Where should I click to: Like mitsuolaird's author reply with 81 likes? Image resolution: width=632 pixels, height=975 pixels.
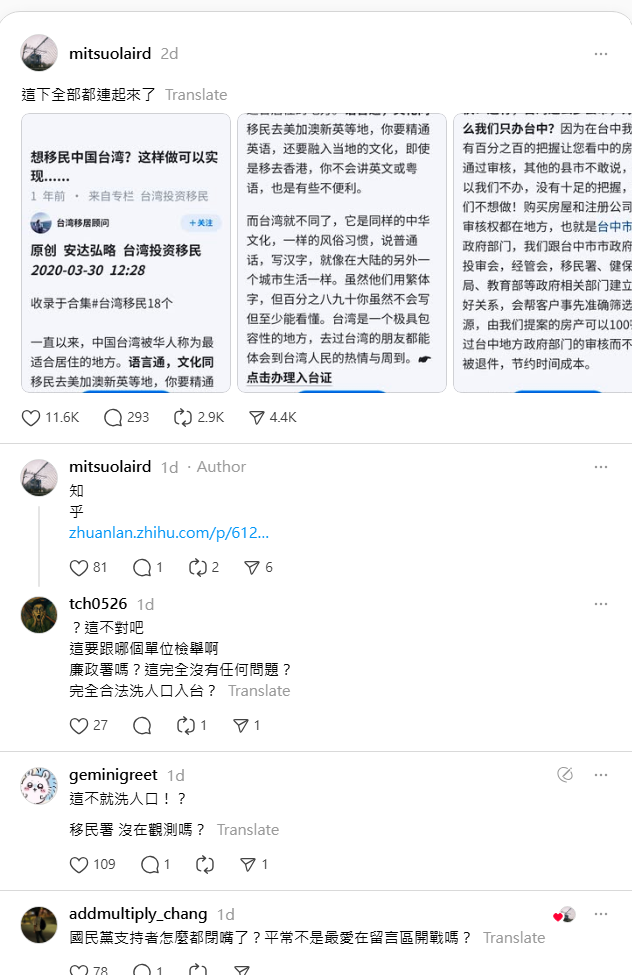click(79, 567)
